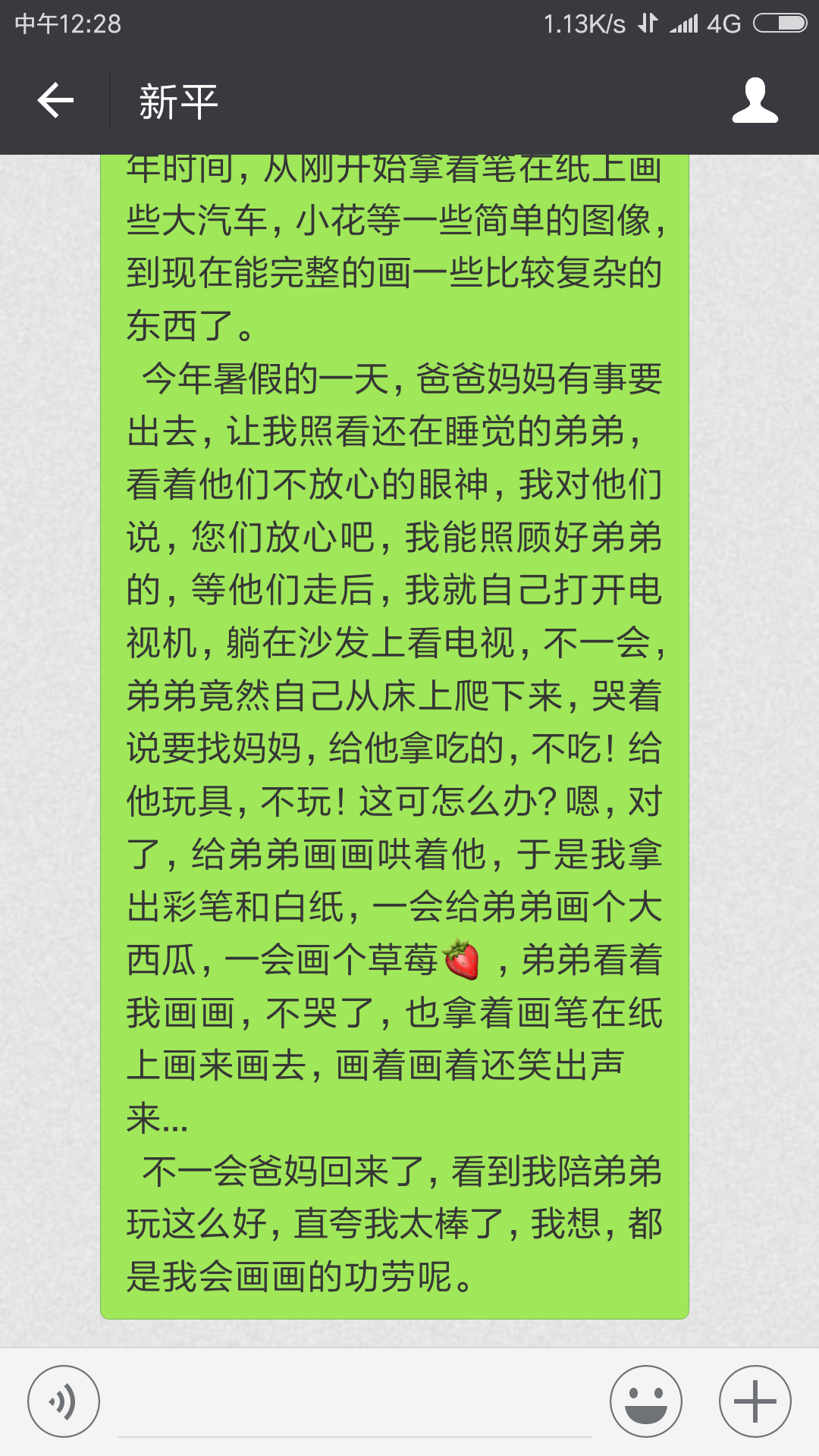Switch to voice message input
Image resolution: width=819 pixels, height=1456 pixels.
[x=64, y=1401]
